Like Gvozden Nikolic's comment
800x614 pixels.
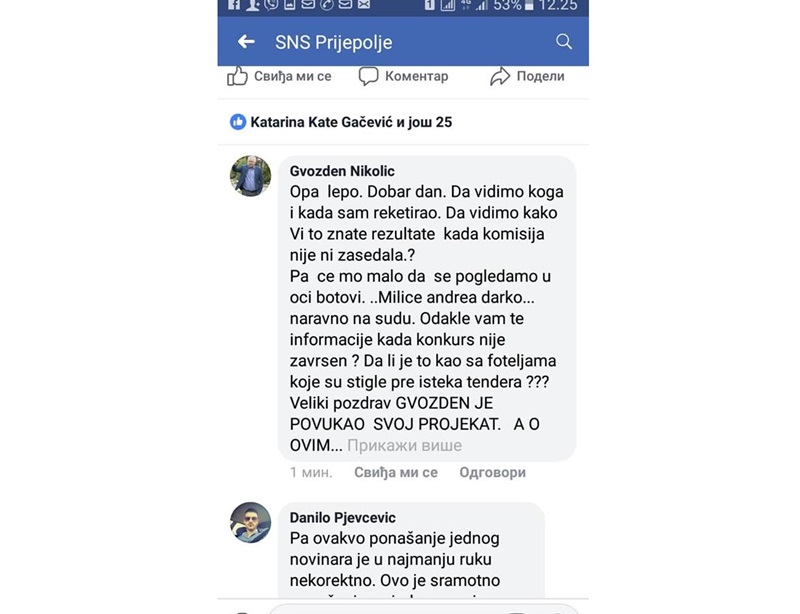(x=396, y=472)
